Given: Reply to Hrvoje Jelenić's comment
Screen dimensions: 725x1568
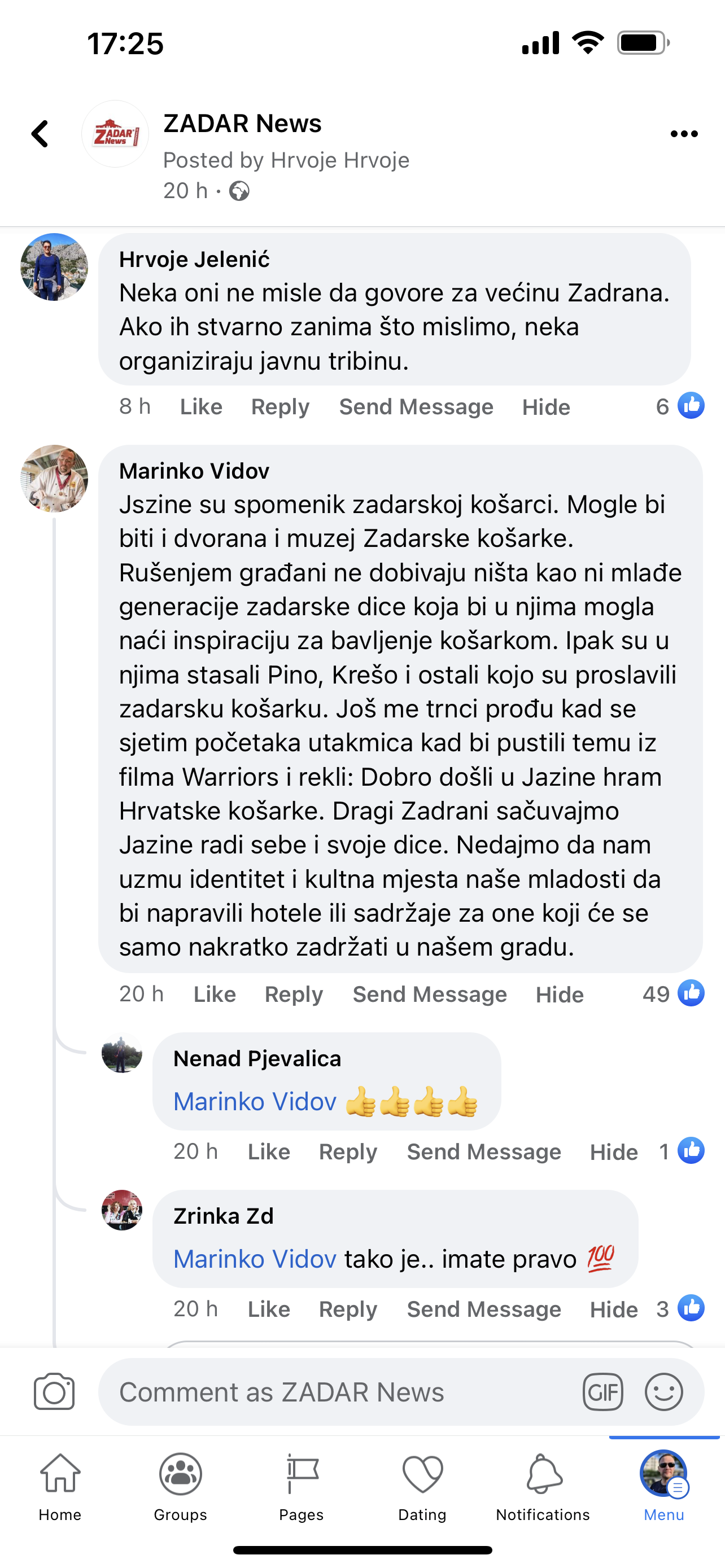Looking at the screenshot, I should coord(280,406).
